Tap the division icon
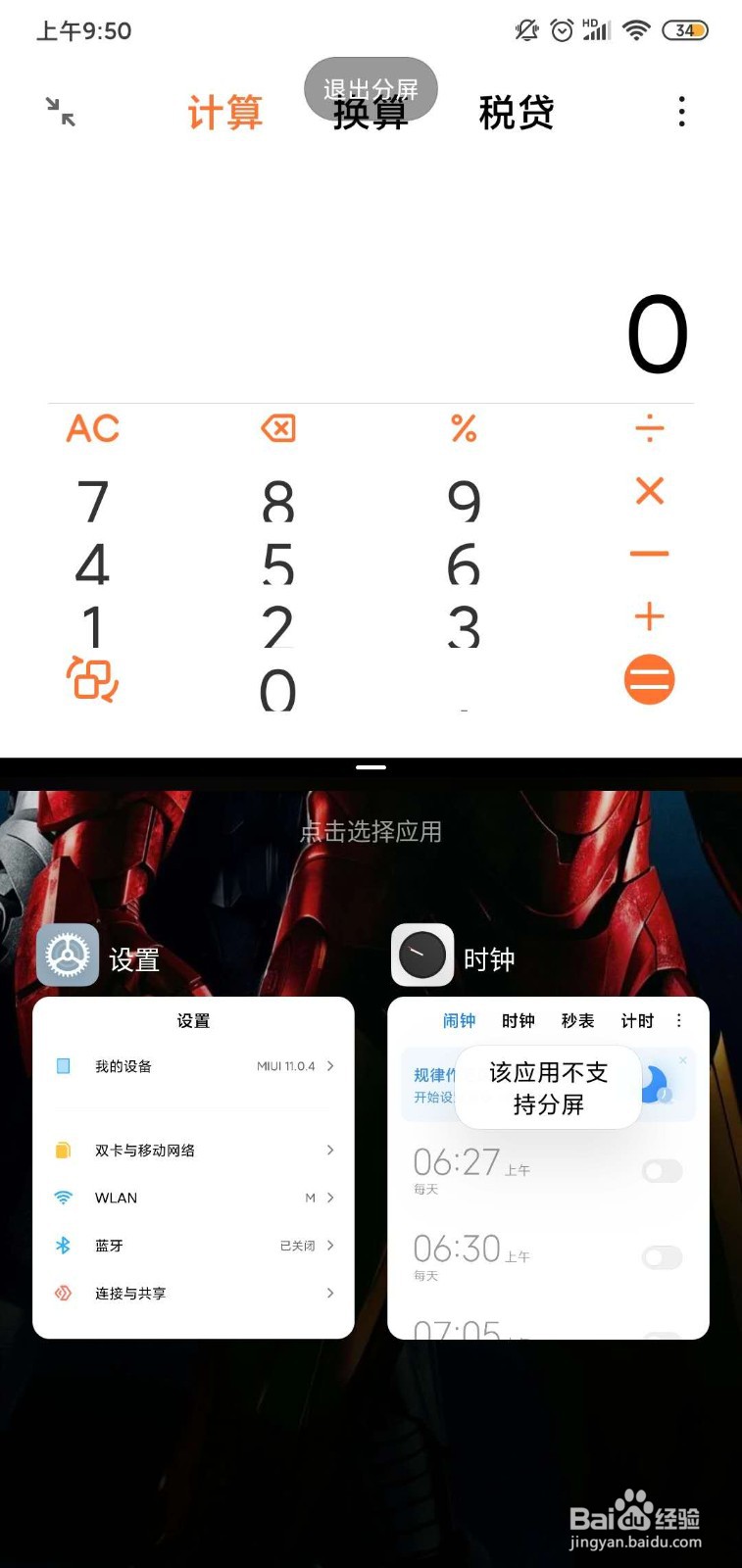The image size is (742, 1568). [x=649, y=427]
